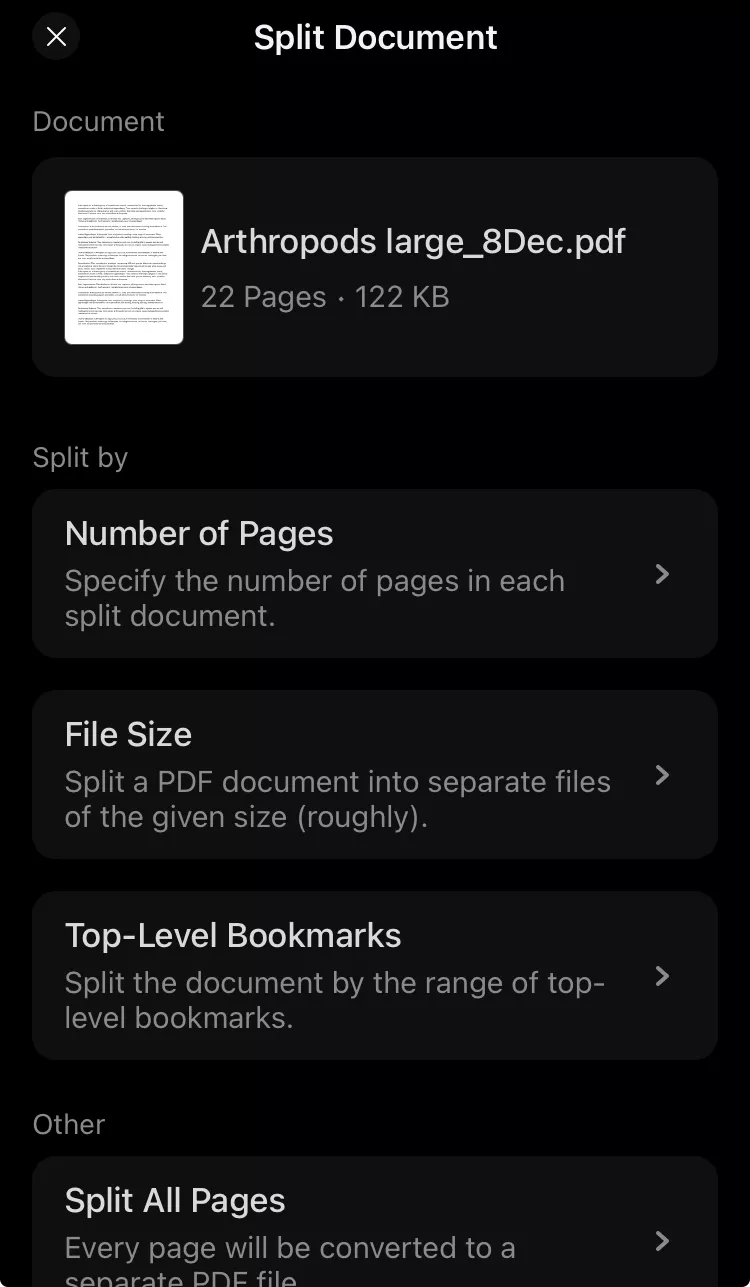Viewport: 750px width, 1287px height.
Task: Open the Arthropods large_8Dec.pdf document card
Action: [x=375, y=267]
